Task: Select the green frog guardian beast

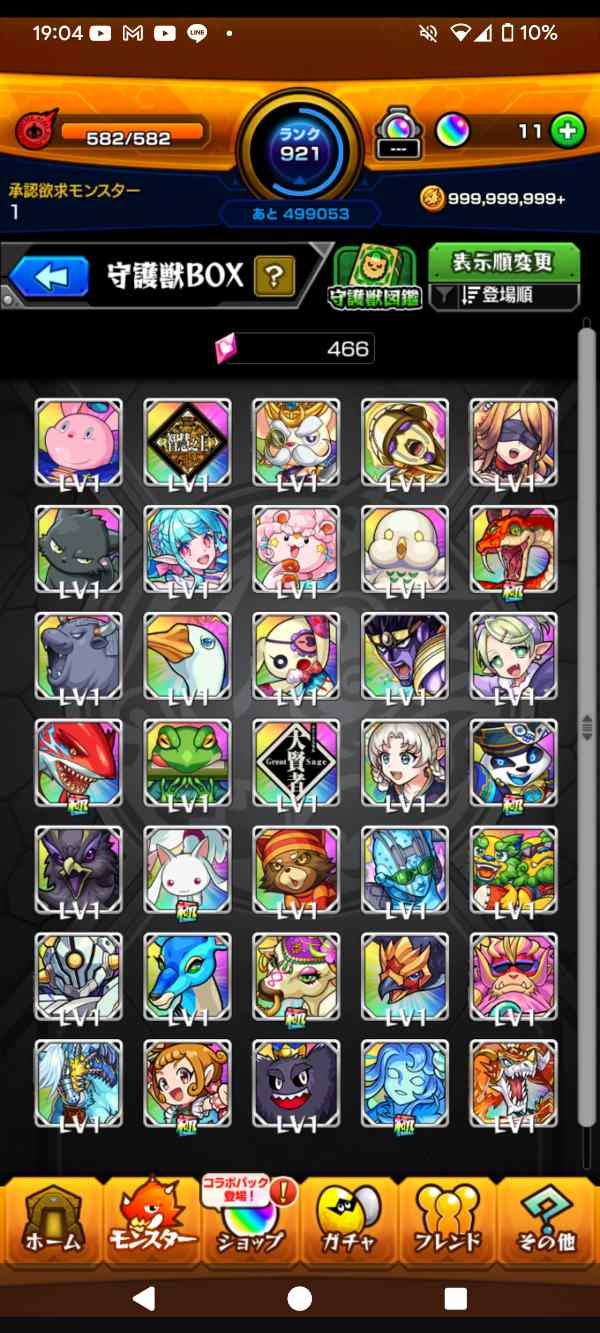Action: coord(187,763)
